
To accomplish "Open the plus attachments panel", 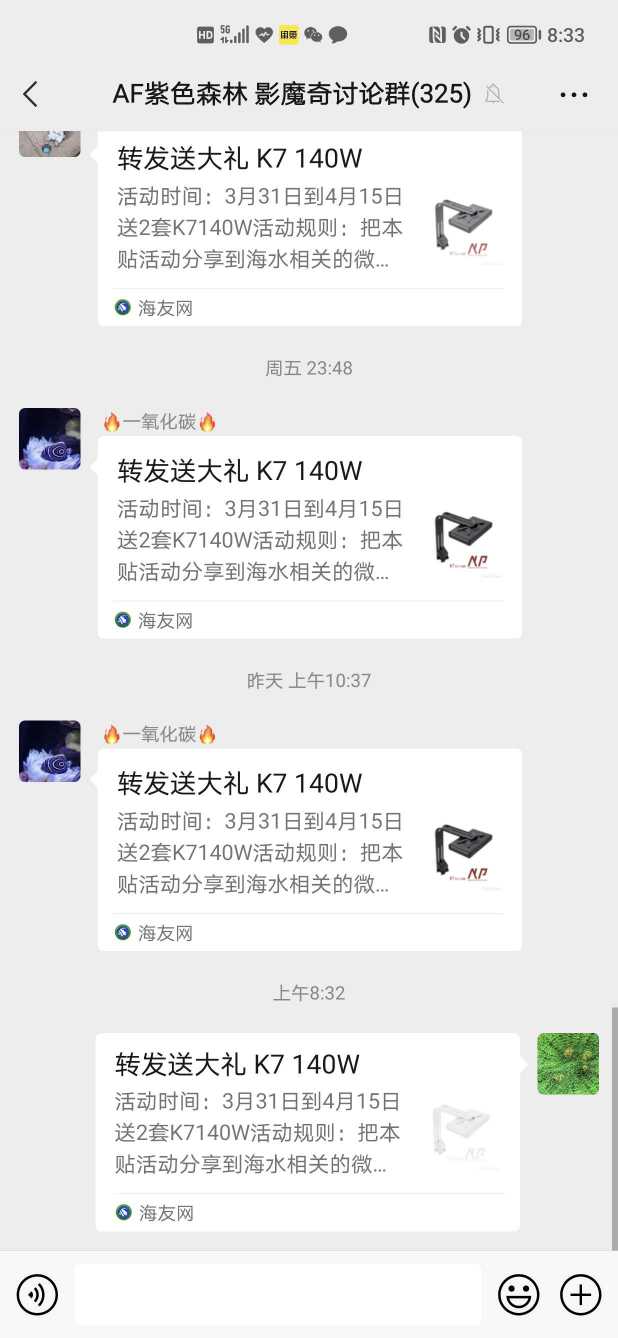I will coord(580,1295).
